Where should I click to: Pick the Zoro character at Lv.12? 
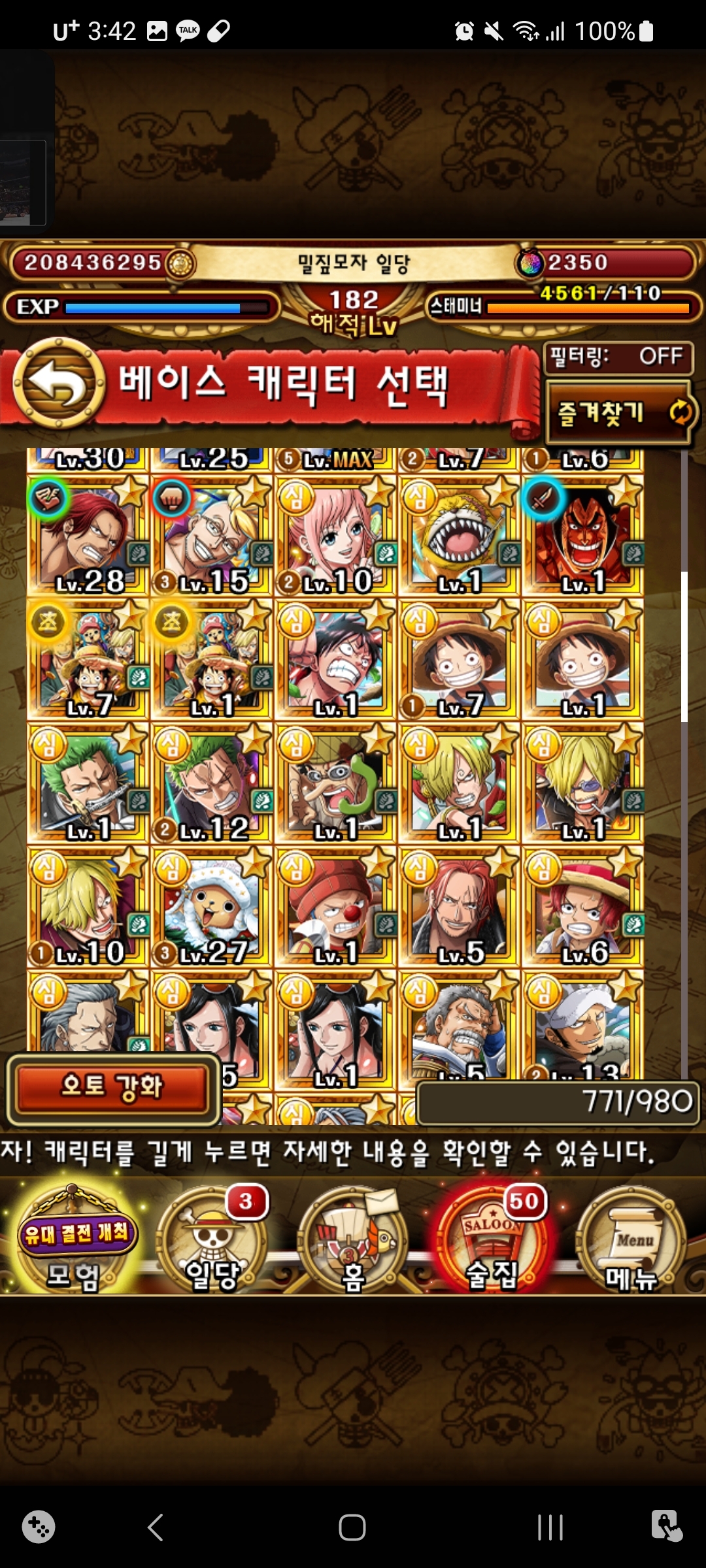click(212, 784)
